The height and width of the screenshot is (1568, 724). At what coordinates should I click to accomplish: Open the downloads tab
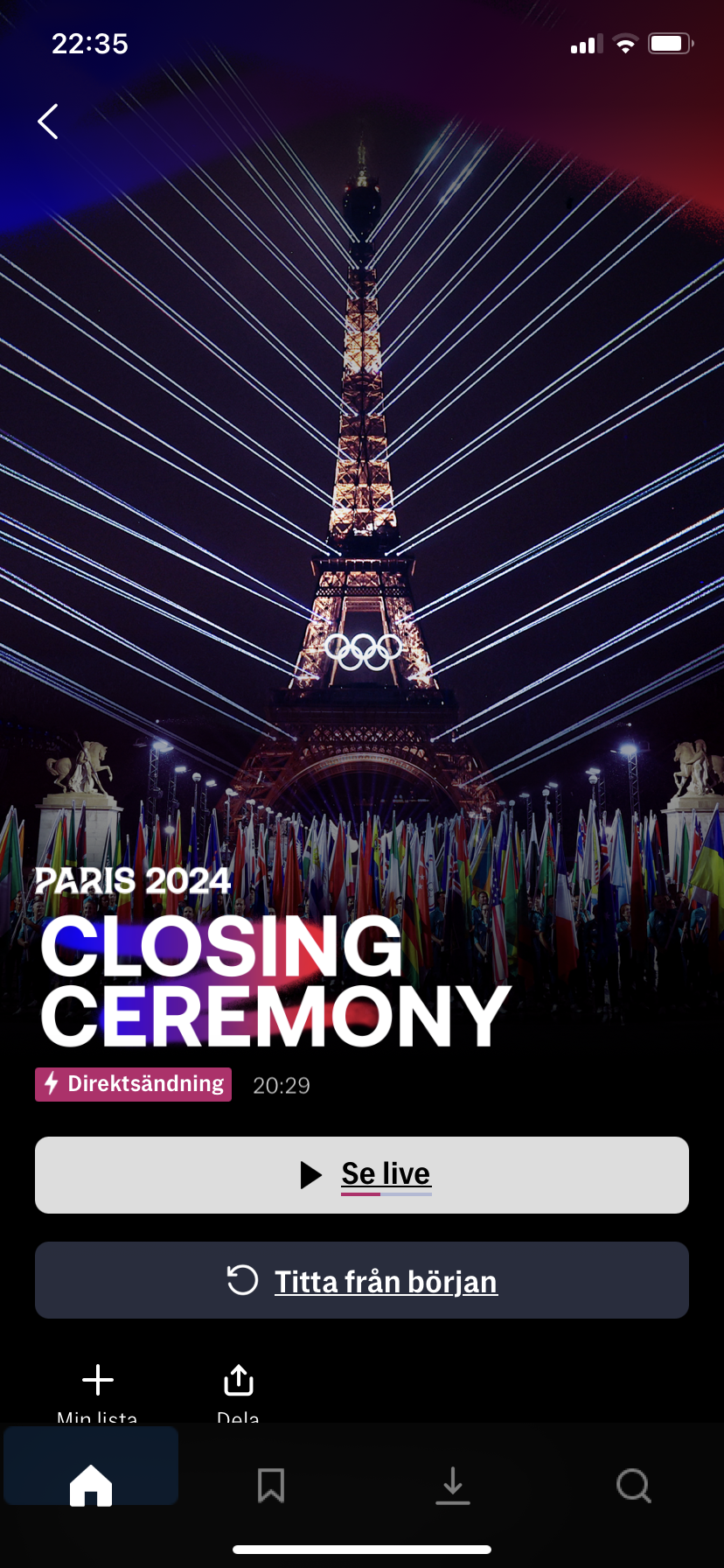[x=453, y=1485]
